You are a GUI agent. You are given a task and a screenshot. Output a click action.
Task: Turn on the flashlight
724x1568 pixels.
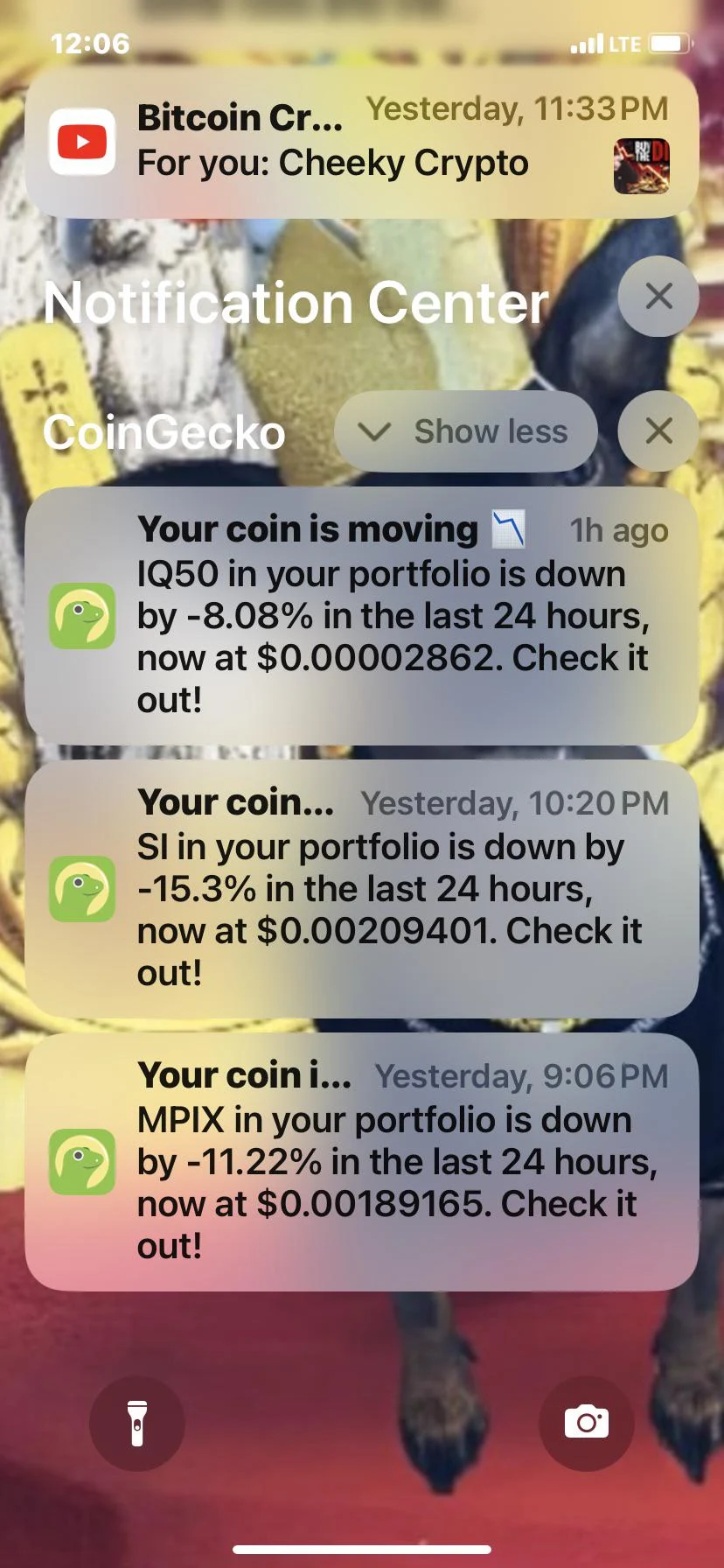tap(137, 1423)
